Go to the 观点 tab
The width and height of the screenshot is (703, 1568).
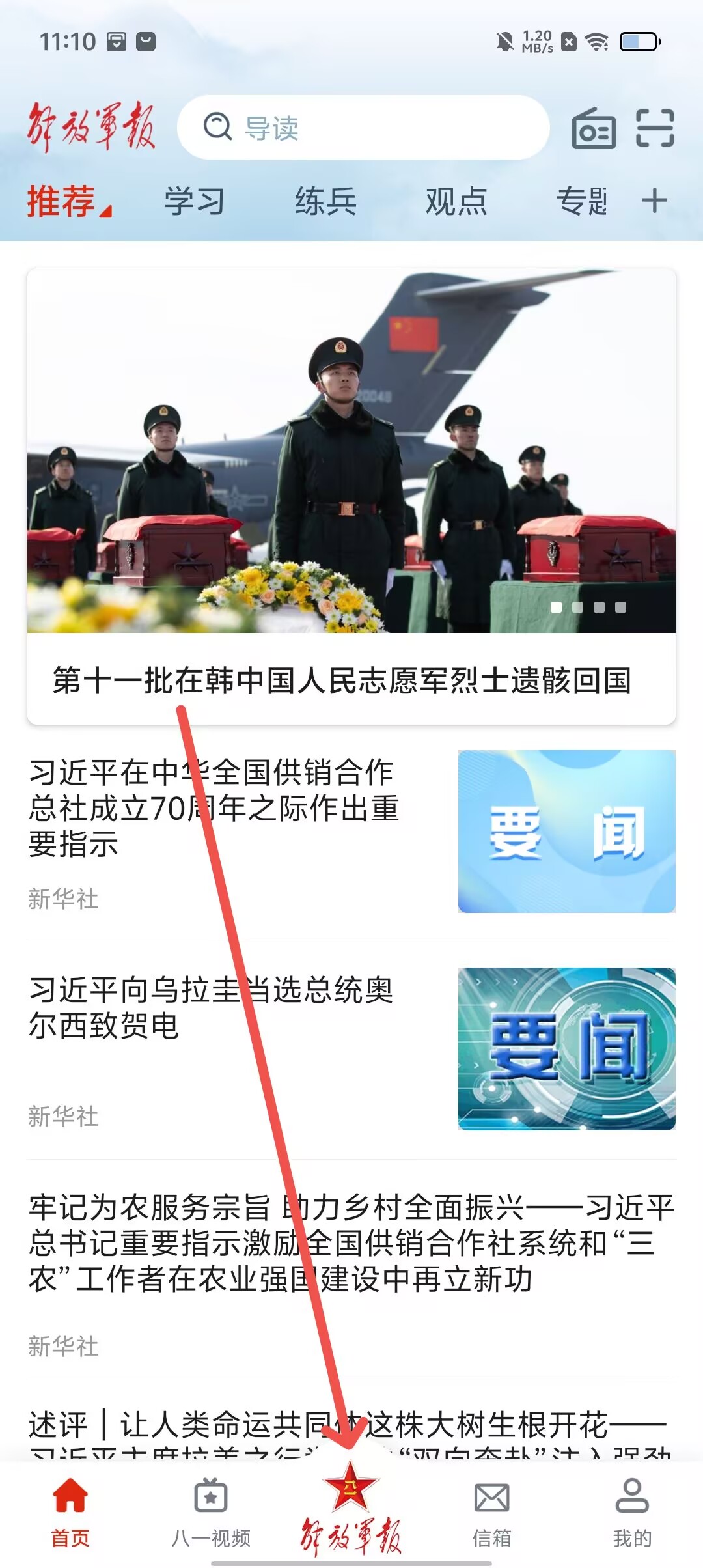[456, 201]
